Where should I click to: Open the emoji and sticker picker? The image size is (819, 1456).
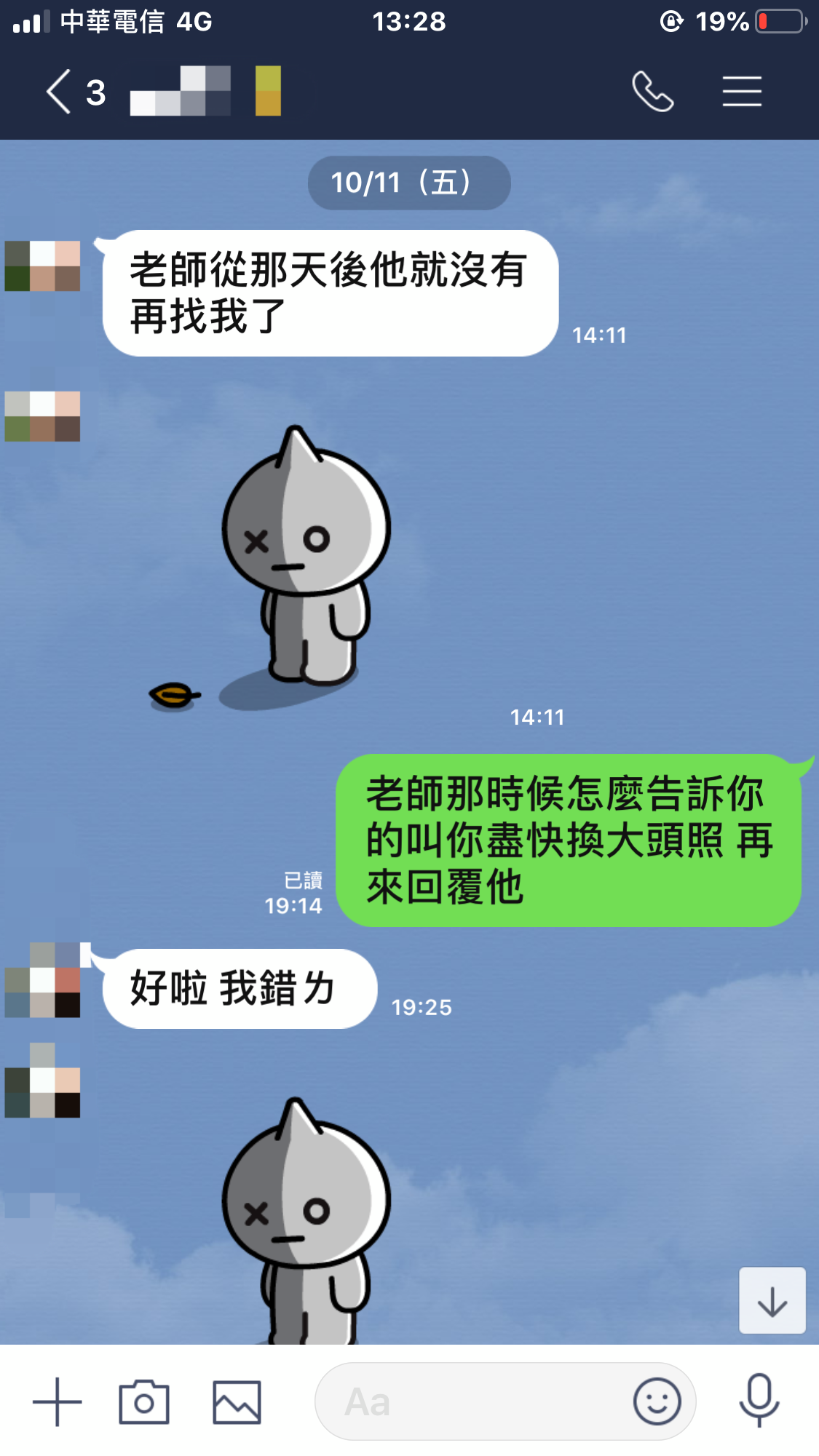click(657, 1401)
